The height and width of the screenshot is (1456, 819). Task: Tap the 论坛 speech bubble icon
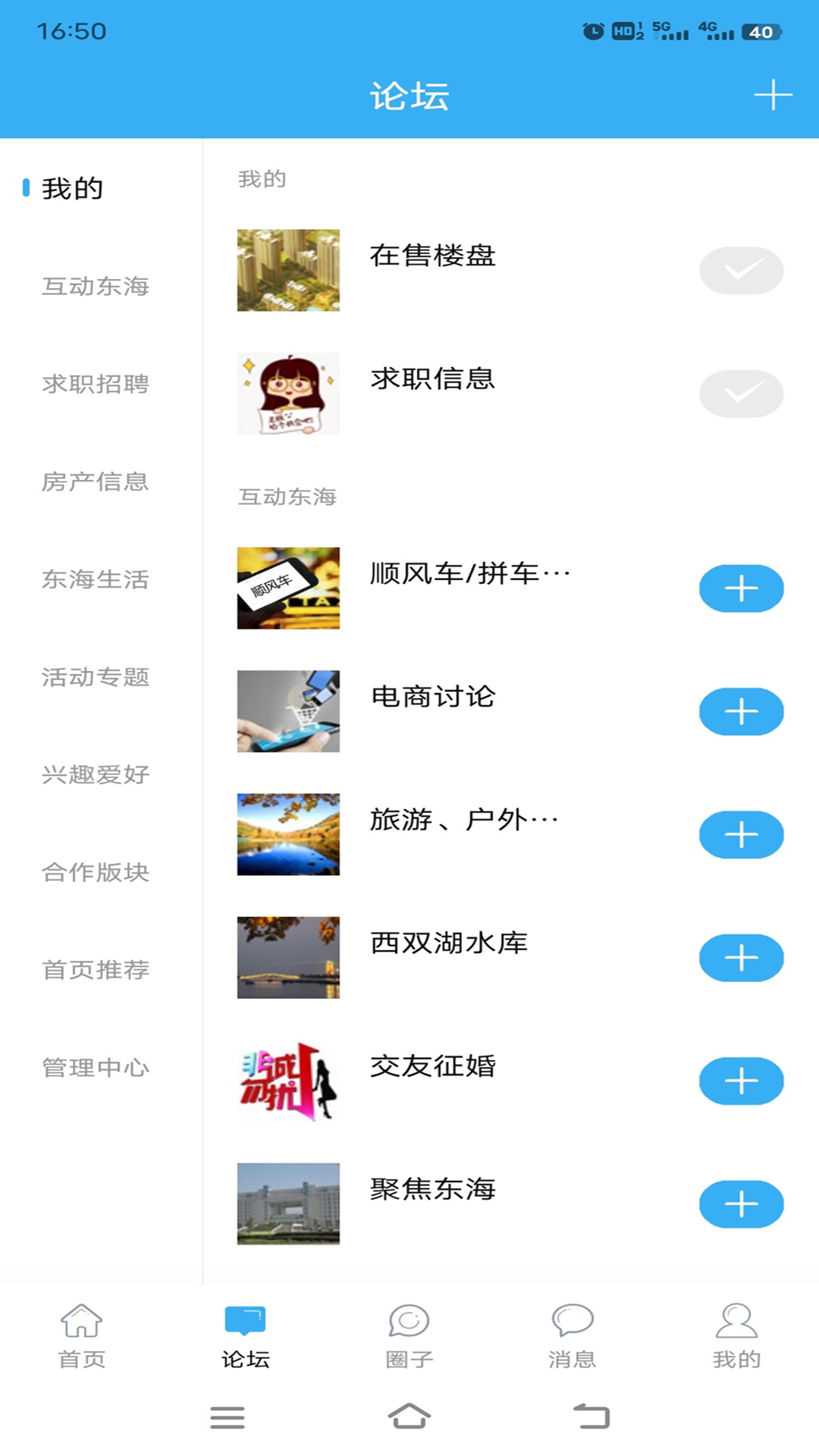coord(245,1323)
